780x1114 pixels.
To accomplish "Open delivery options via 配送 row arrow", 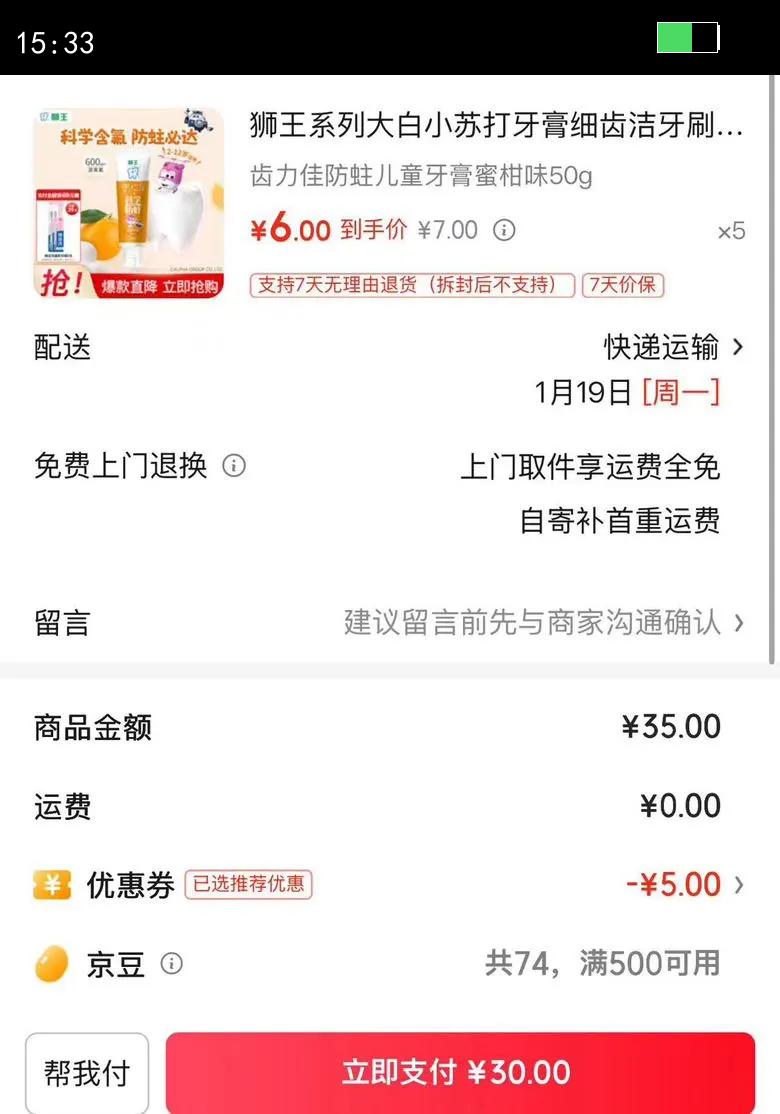I will [x=736, y=348].
